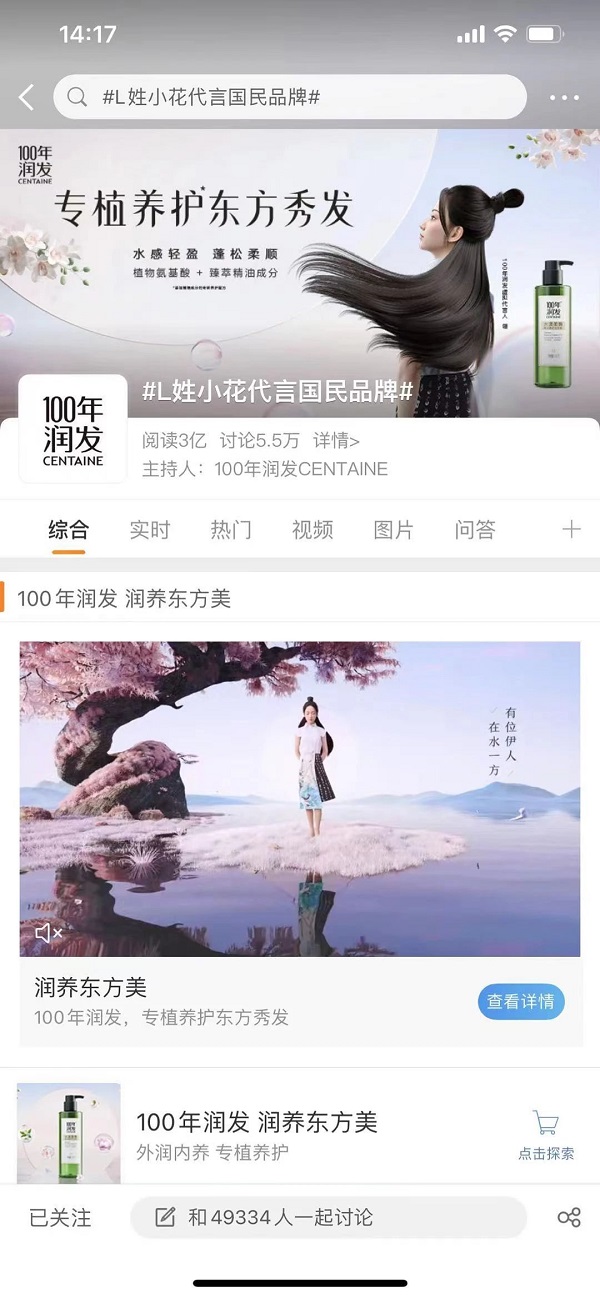Tap the 查看详情 button
The width and height of the screenshot is (600, 1298).
pyautogui.click(x=520, y=1001)
